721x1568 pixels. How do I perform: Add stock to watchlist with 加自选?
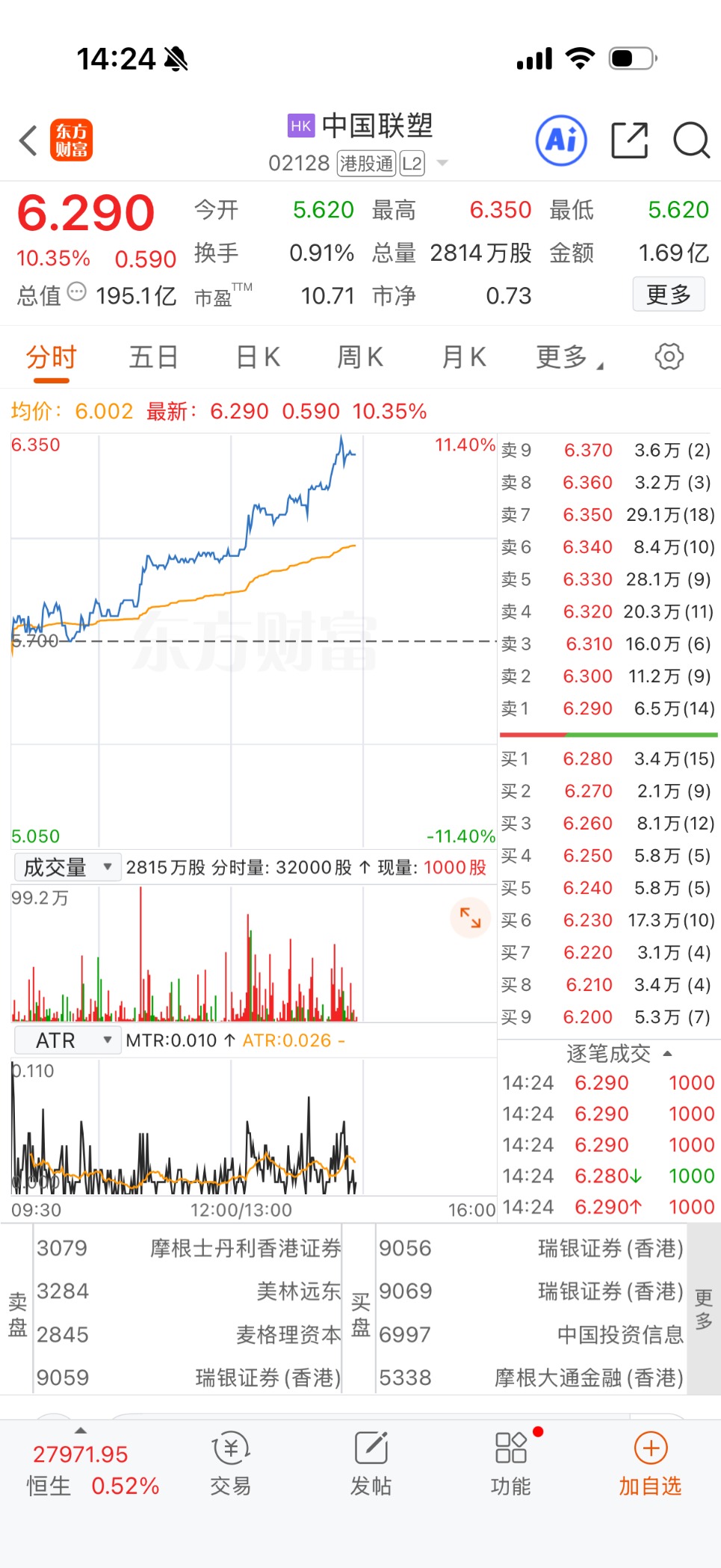[650, 1463]
